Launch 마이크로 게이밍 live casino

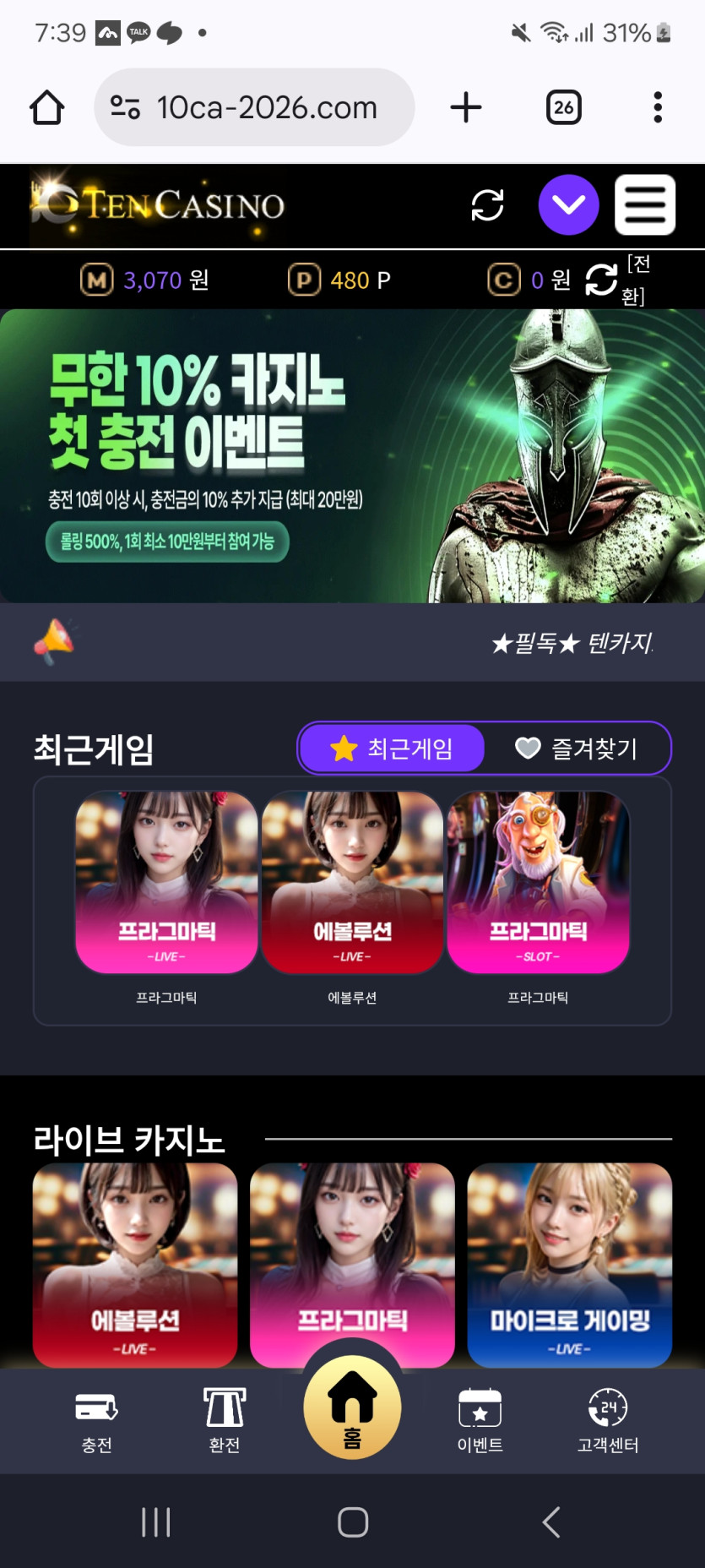pyautogui.click(x=569, y=1265)
